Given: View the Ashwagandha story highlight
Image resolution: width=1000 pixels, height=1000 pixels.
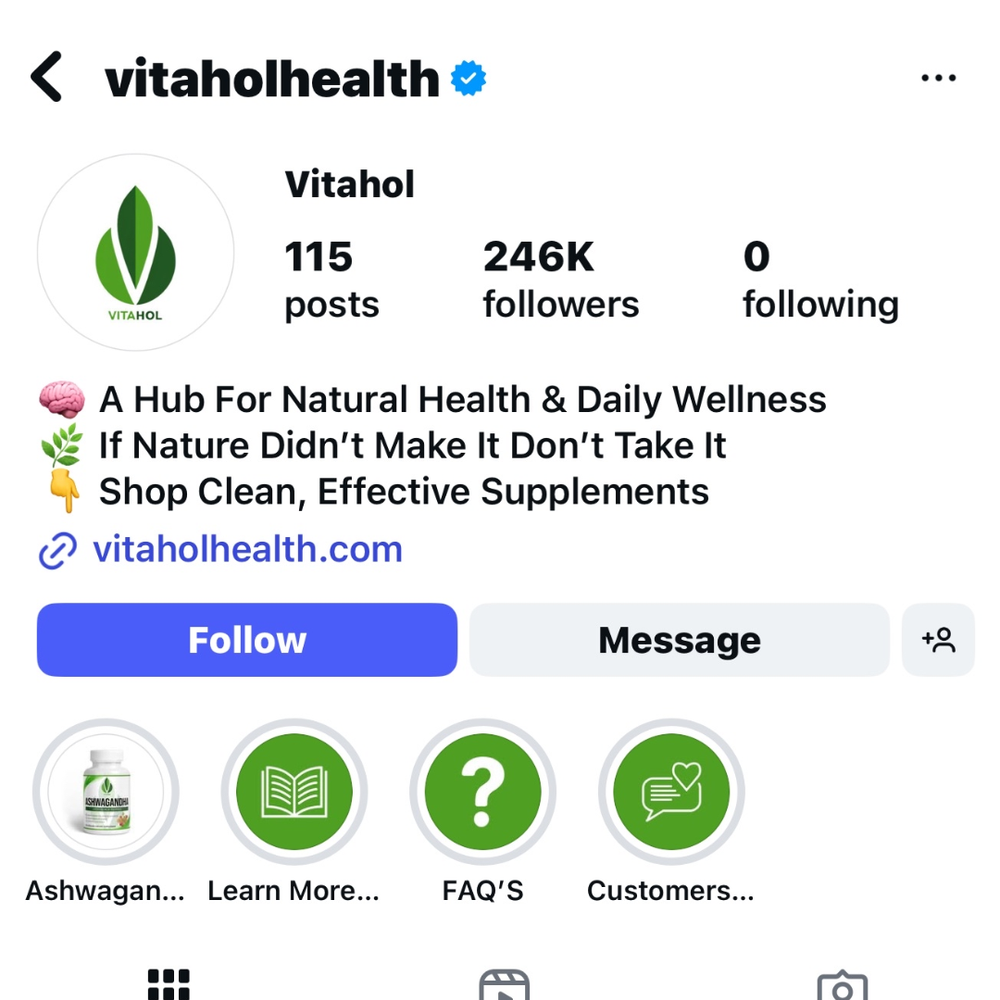Looking at the screenshot, I should pos(106,793).
